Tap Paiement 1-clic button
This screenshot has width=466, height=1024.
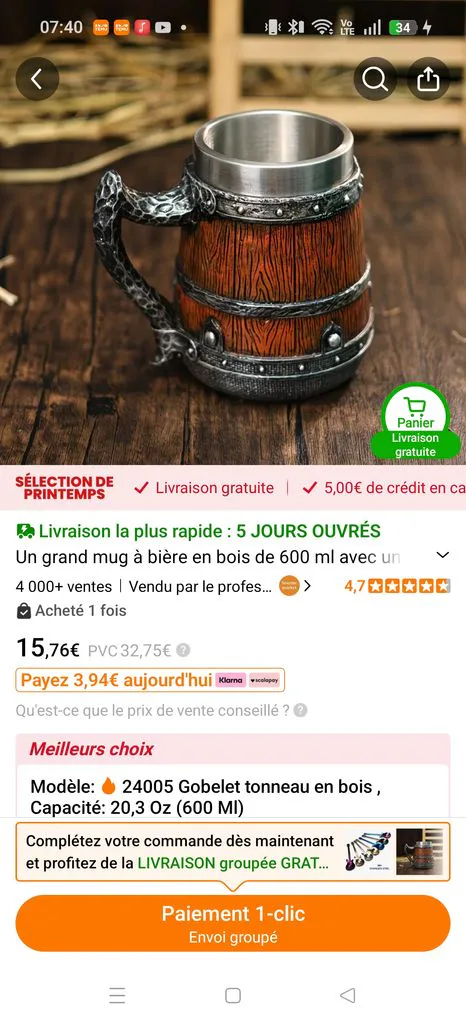click(233, 923)
